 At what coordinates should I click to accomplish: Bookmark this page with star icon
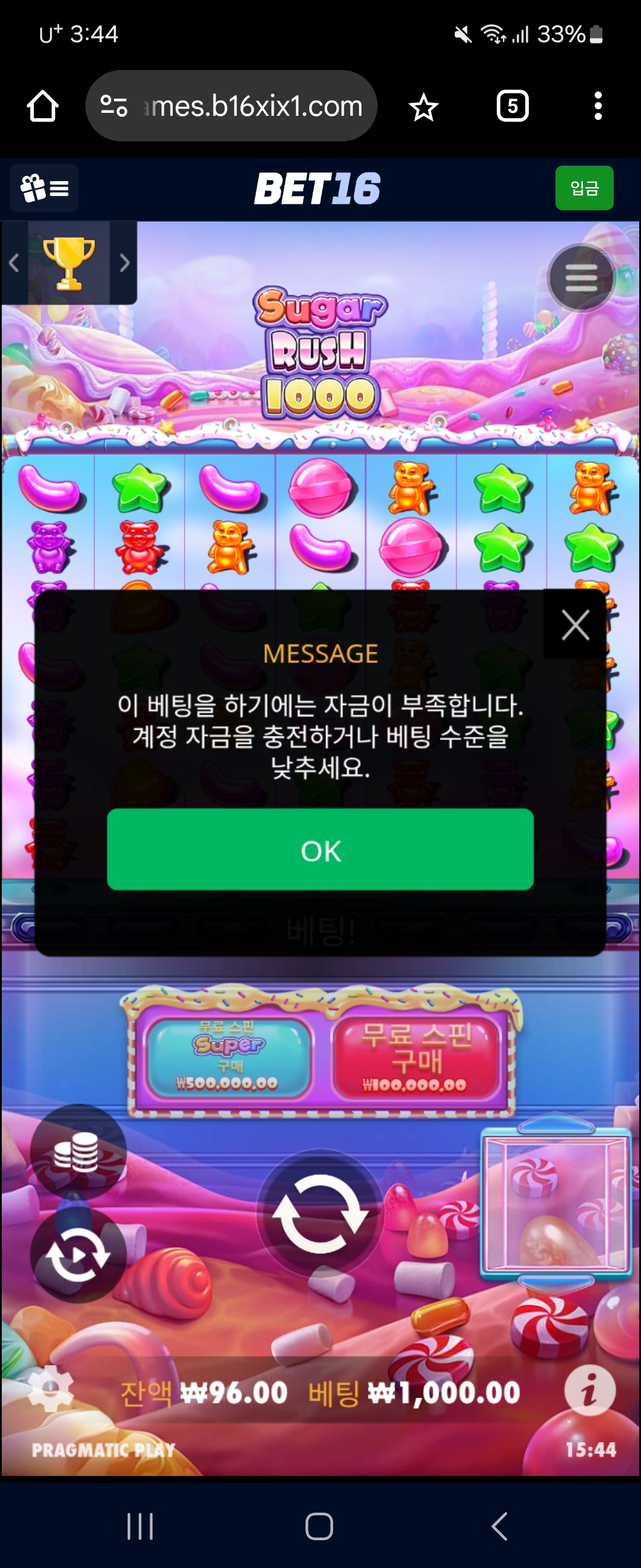click(x=423, y=107)
